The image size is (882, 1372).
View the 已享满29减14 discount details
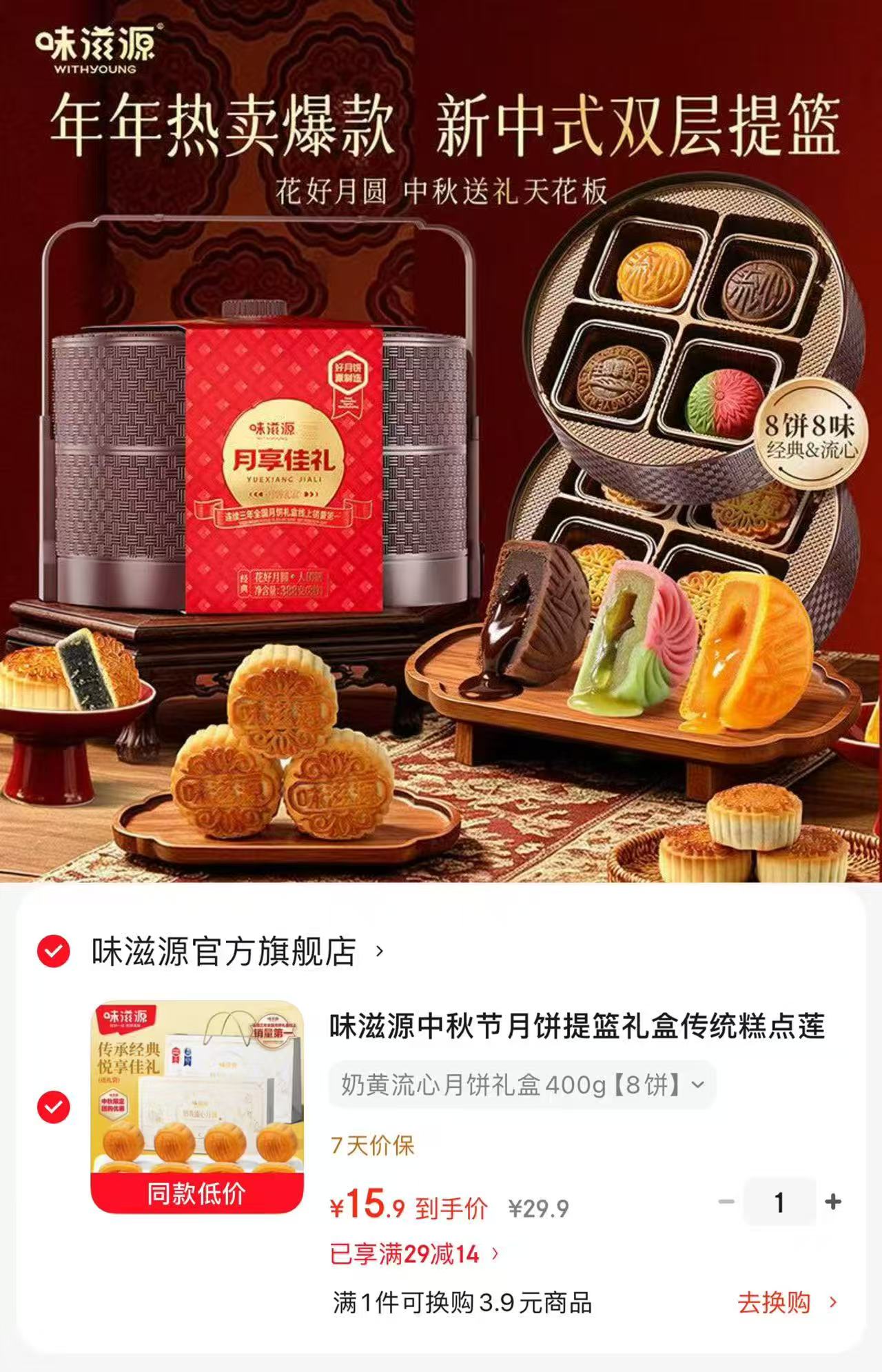click(x=414, y=1254)
